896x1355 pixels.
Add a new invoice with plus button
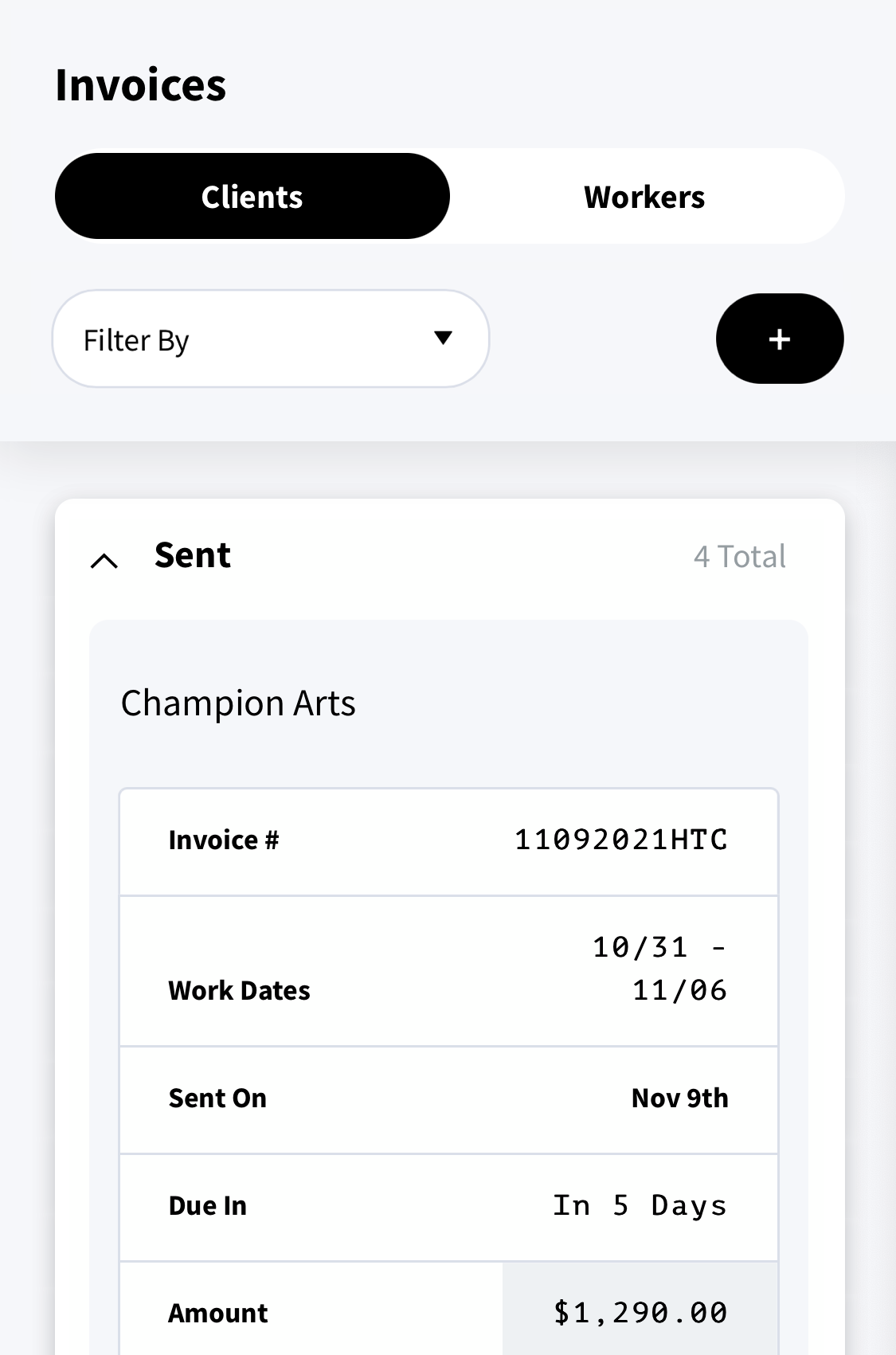(779, 339)
